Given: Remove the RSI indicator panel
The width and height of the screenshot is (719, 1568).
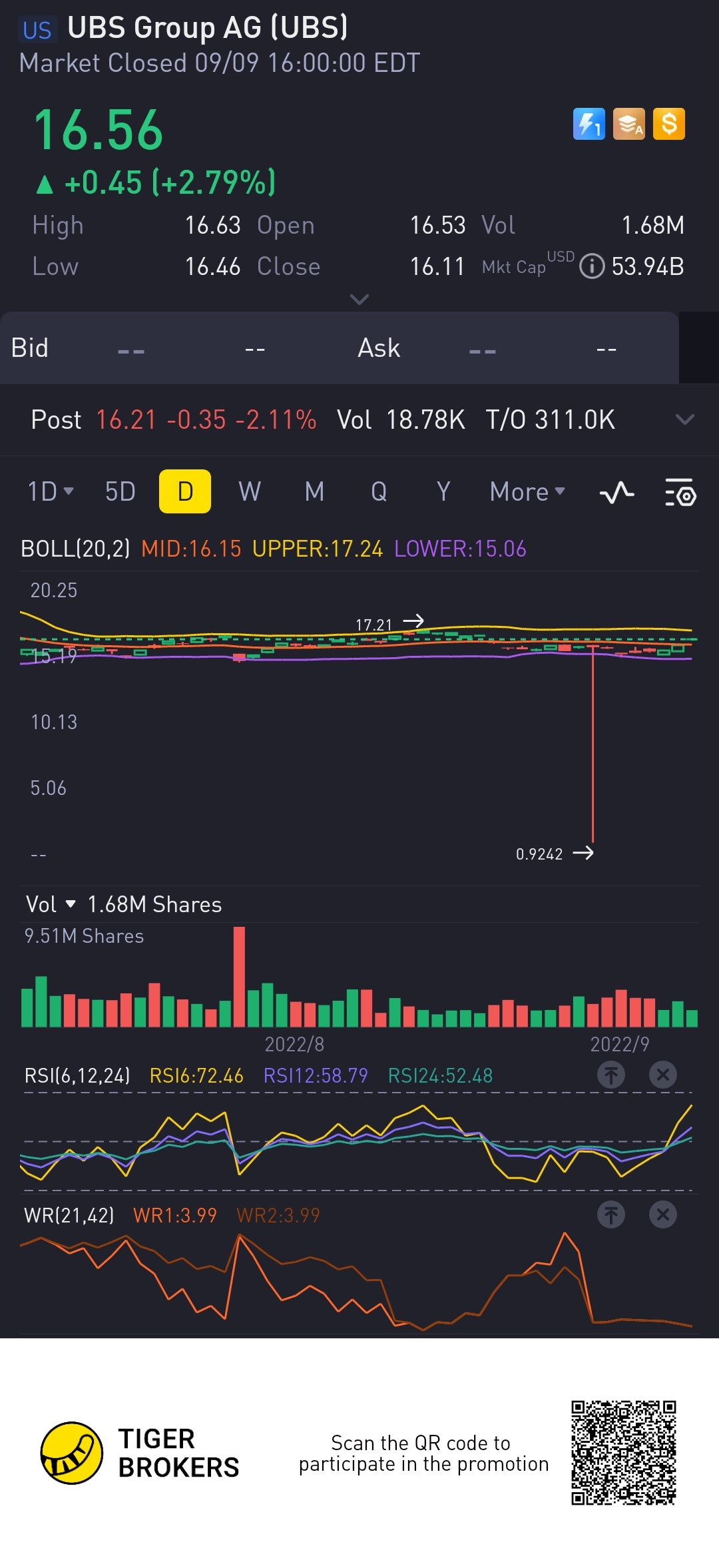Looking at the screenshot, I should pyautogui.click(x=663, y=1075).
